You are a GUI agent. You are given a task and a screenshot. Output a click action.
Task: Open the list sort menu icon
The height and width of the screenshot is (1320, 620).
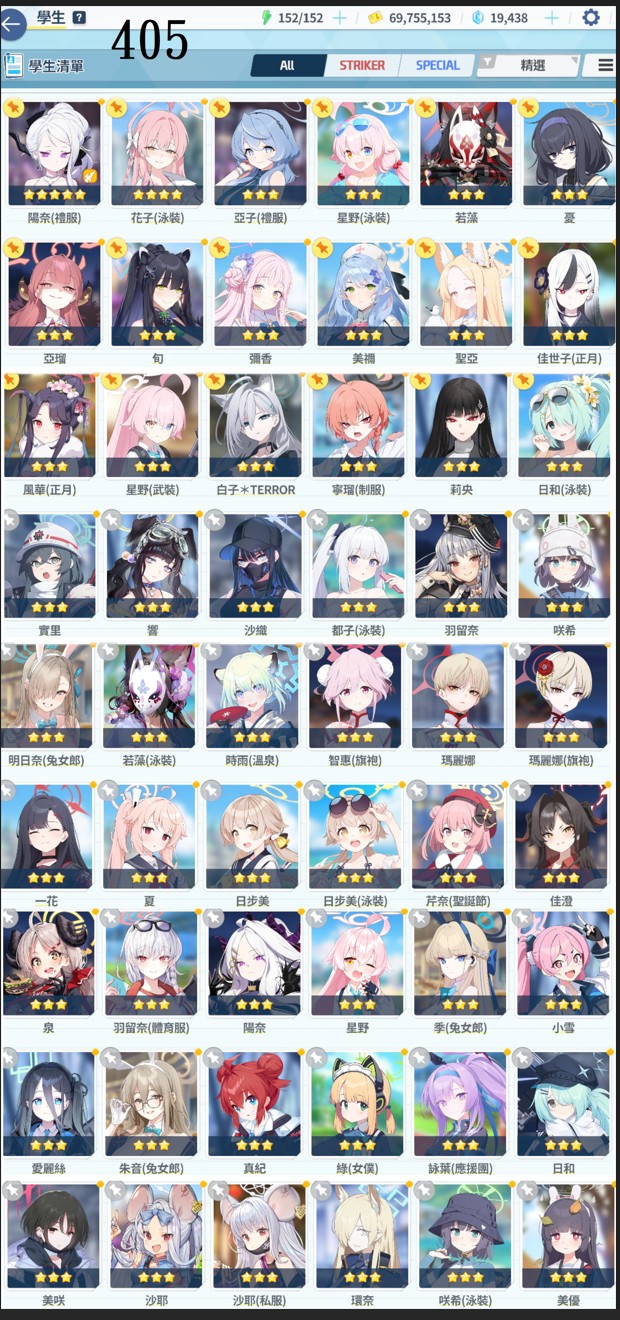pos(604,65)
